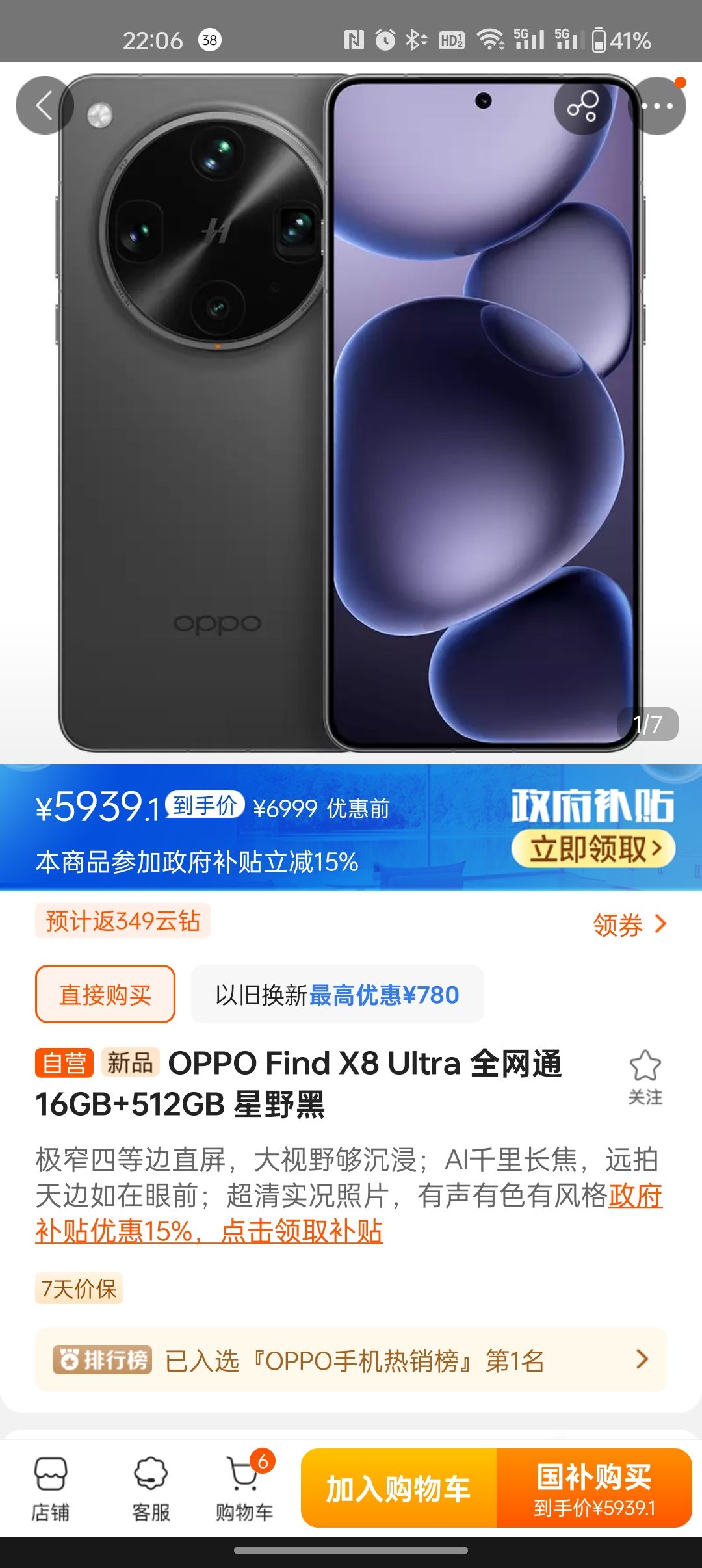Select the 直接购买 purchase option
This screenshot has width=702, height=1568.
[105, 994]
